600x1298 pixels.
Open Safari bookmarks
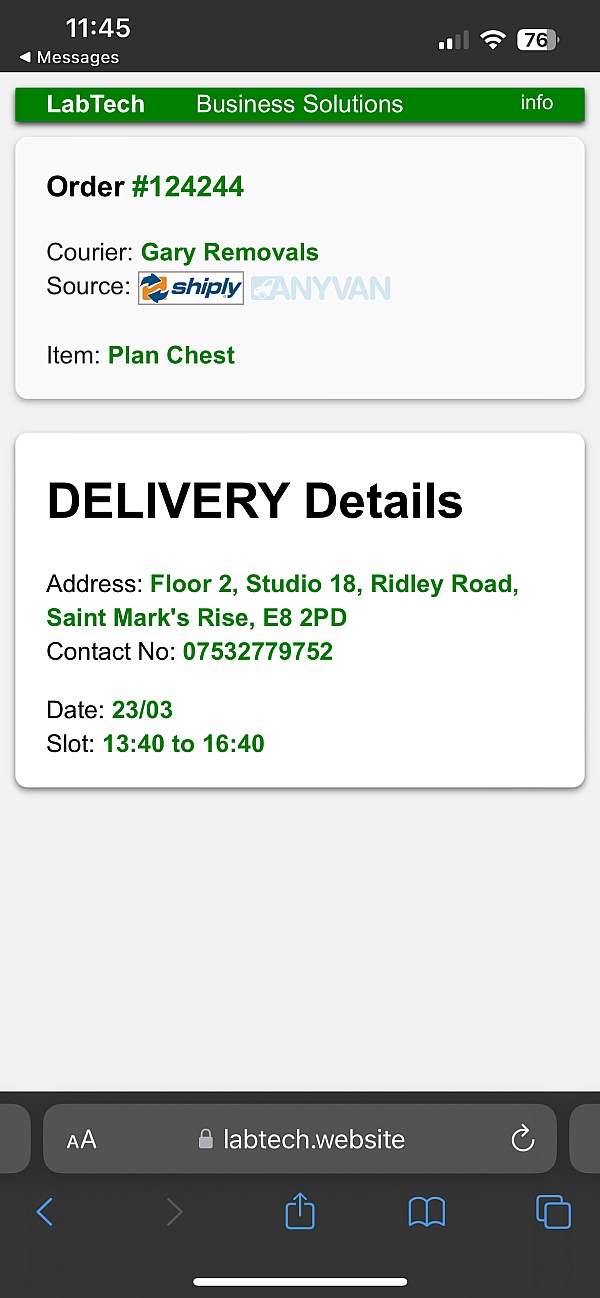427,1213
